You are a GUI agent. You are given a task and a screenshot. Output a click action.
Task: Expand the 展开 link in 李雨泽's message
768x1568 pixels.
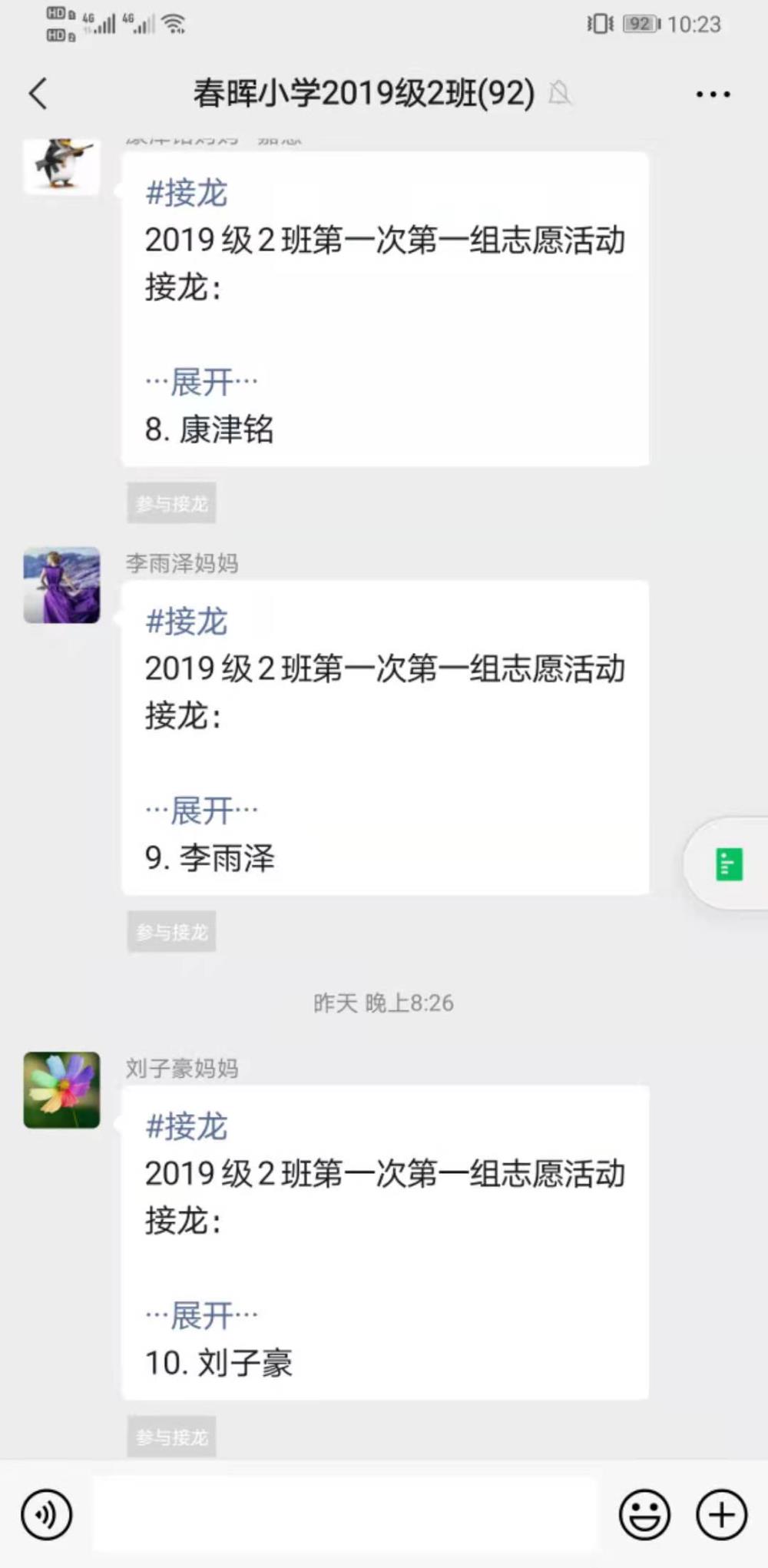coord(203,811)
